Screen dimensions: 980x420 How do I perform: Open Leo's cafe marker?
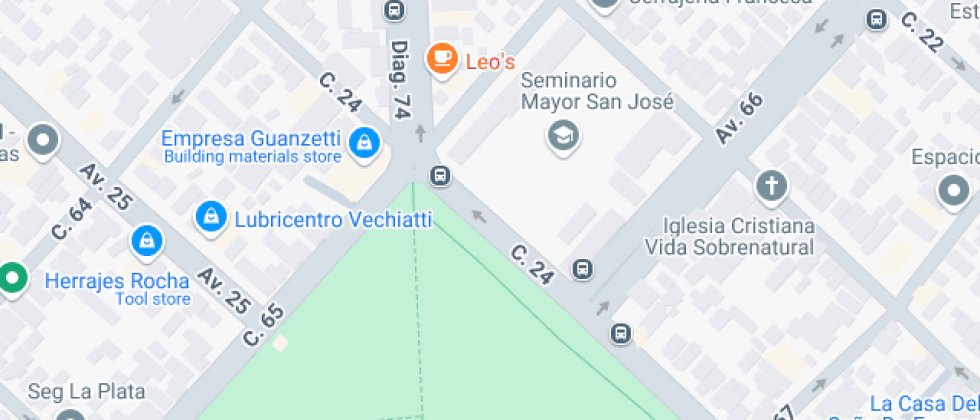(442, 59)
